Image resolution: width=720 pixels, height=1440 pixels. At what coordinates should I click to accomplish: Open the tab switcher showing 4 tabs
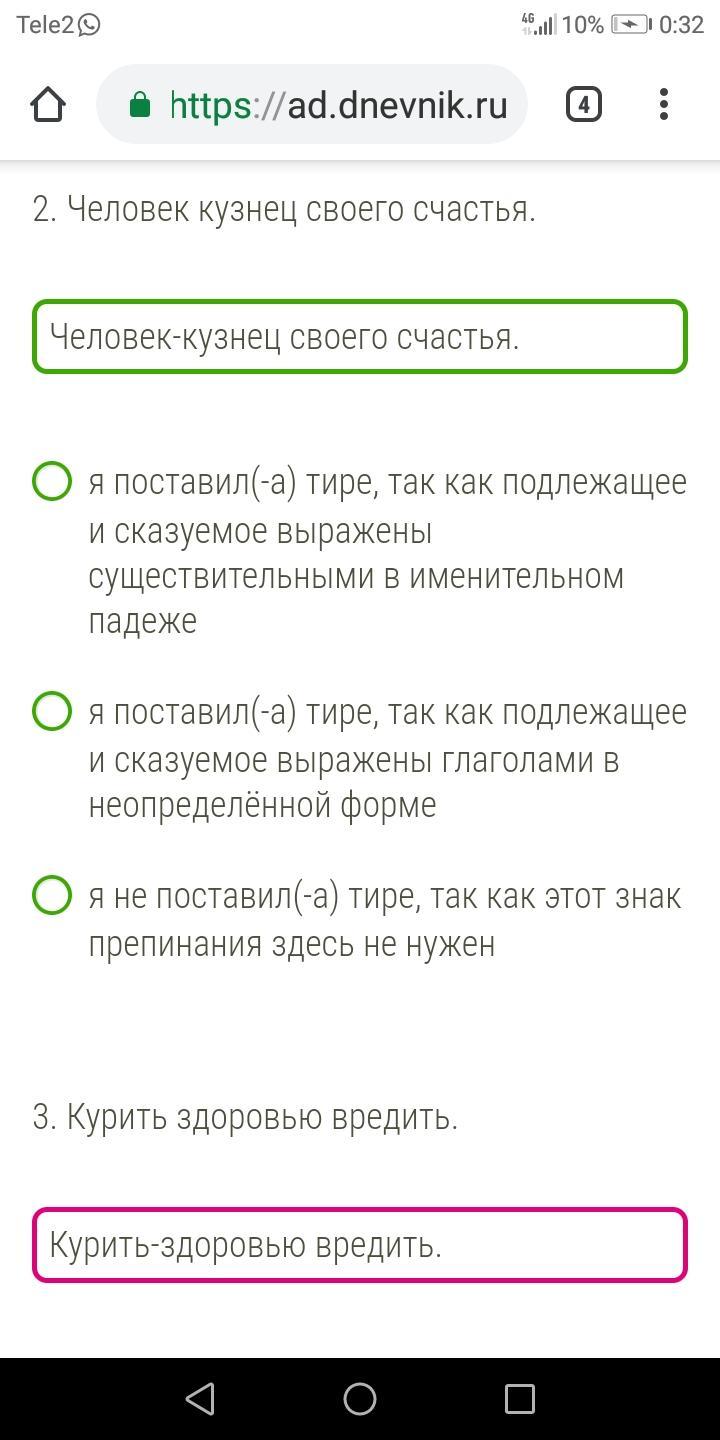pyautogui.click(x=584, y=104)
